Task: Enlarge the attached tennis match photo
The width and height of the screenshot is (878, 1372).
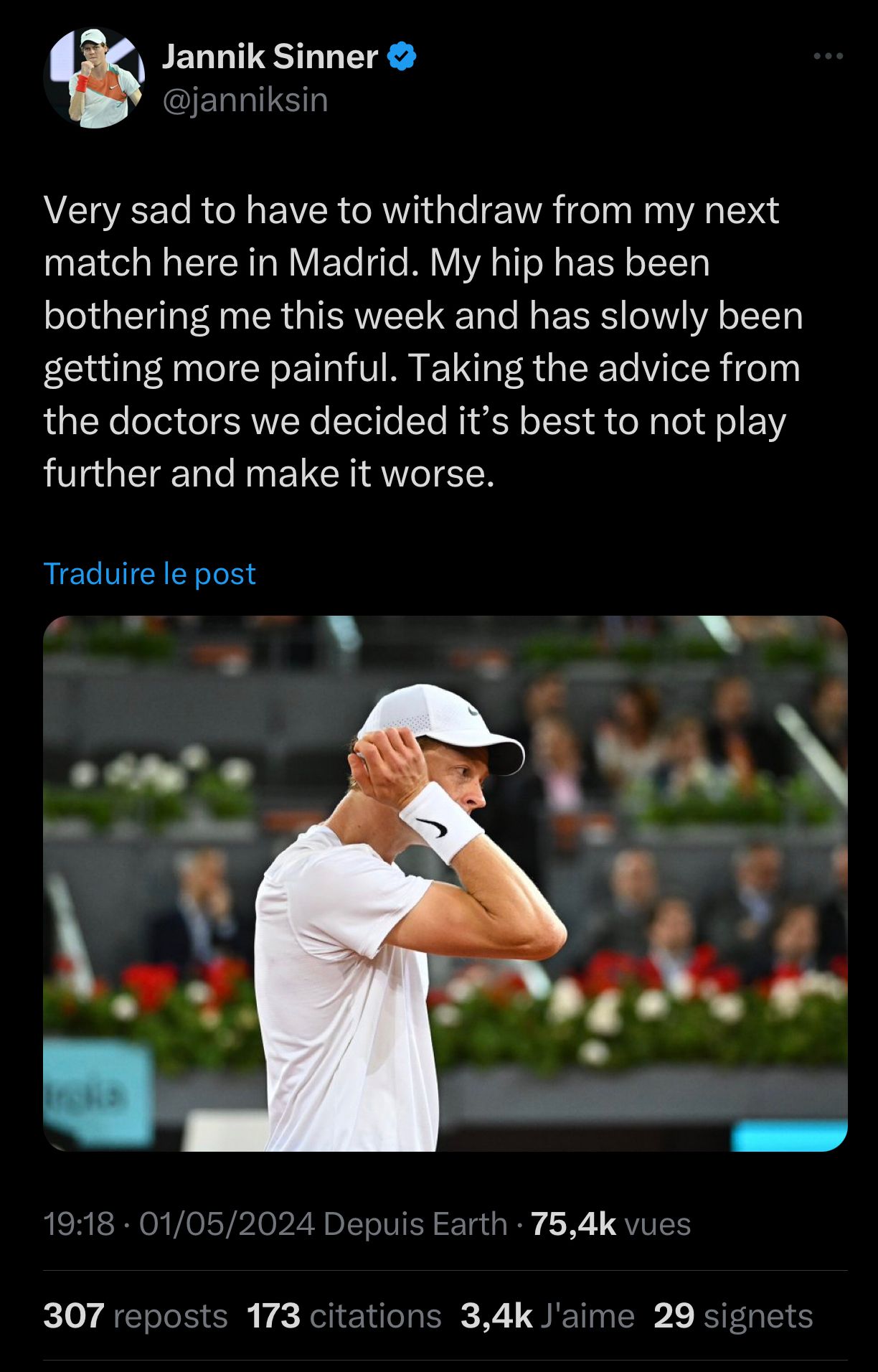Action: point(445,883)
